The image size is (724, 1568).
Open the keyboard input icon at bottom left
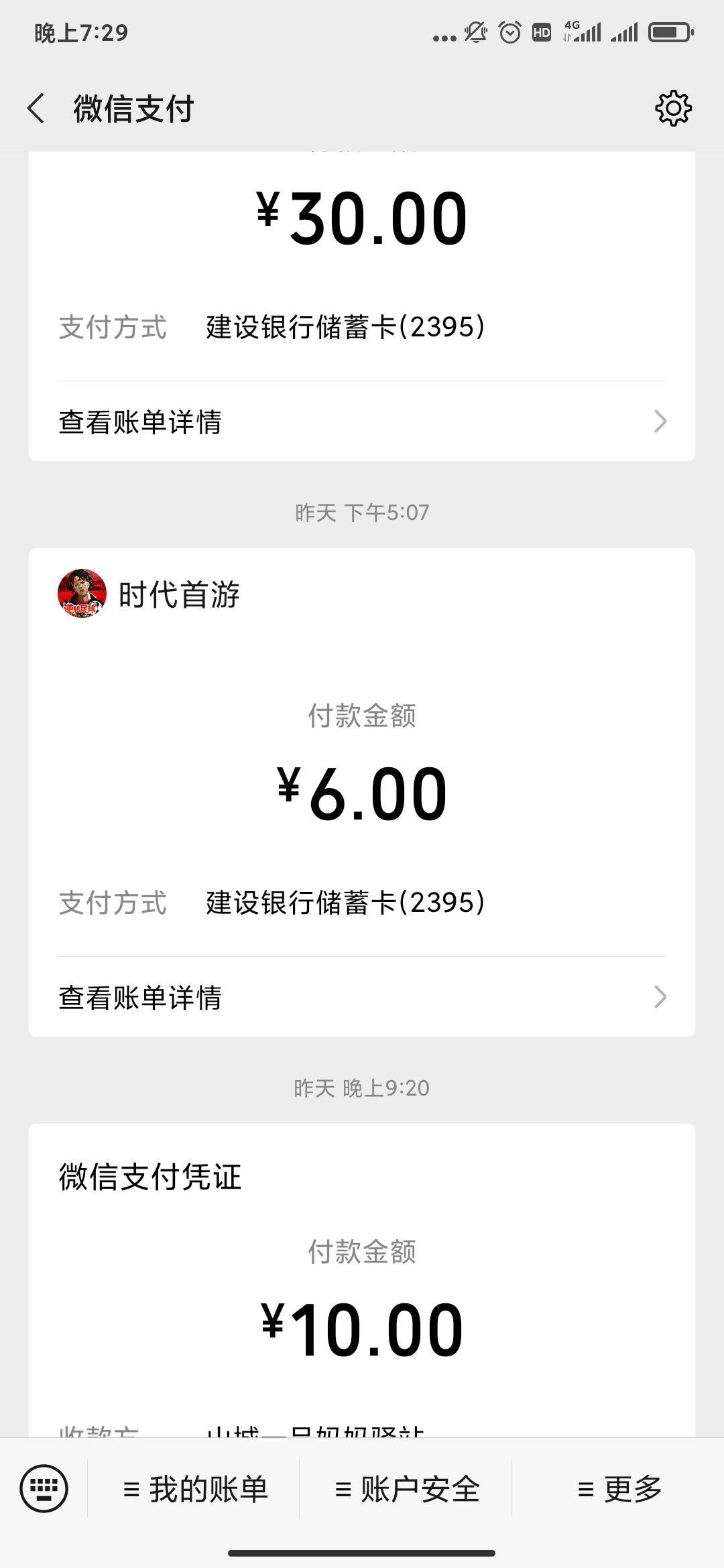click(44, 1489)
